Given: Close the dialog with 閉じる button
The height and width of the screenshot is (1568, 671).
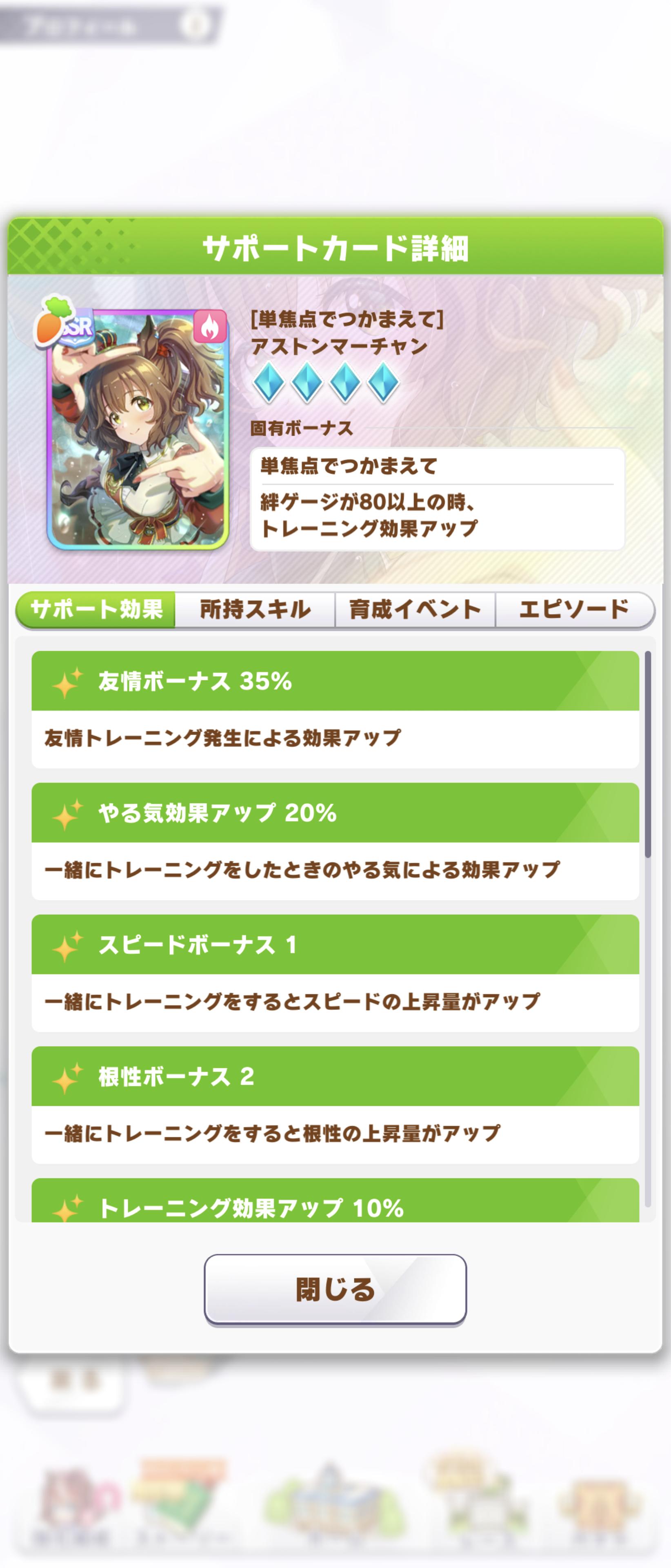Looking at the screenshot, I should 335,1289.
